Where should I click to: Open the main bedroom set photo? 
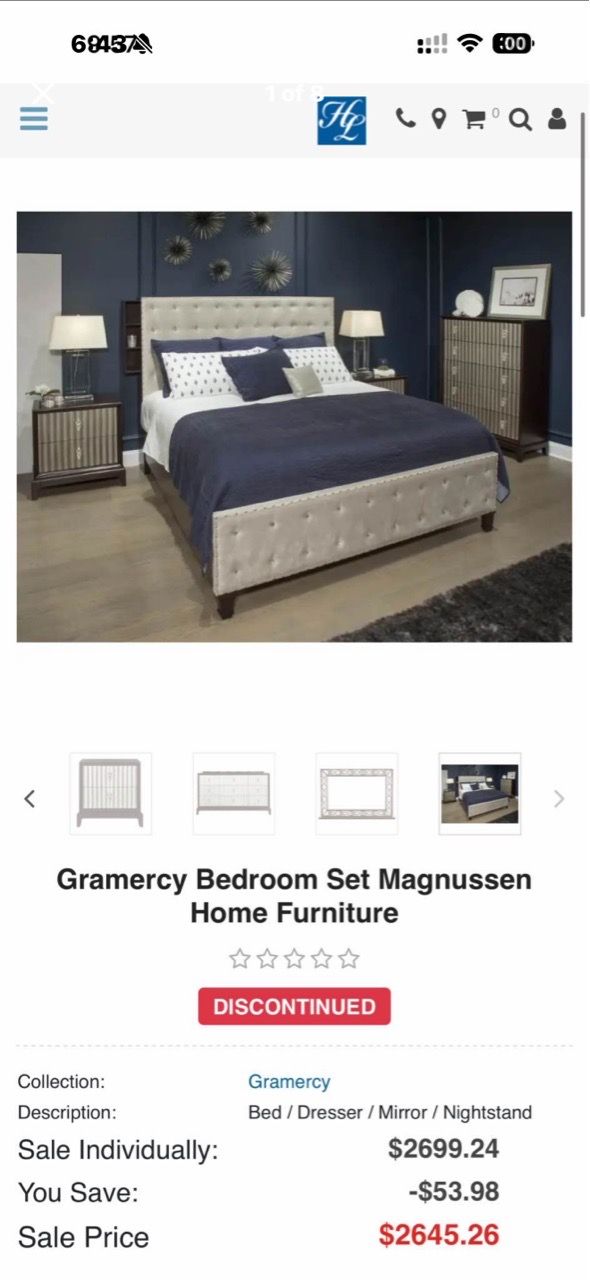coord(294,426)
